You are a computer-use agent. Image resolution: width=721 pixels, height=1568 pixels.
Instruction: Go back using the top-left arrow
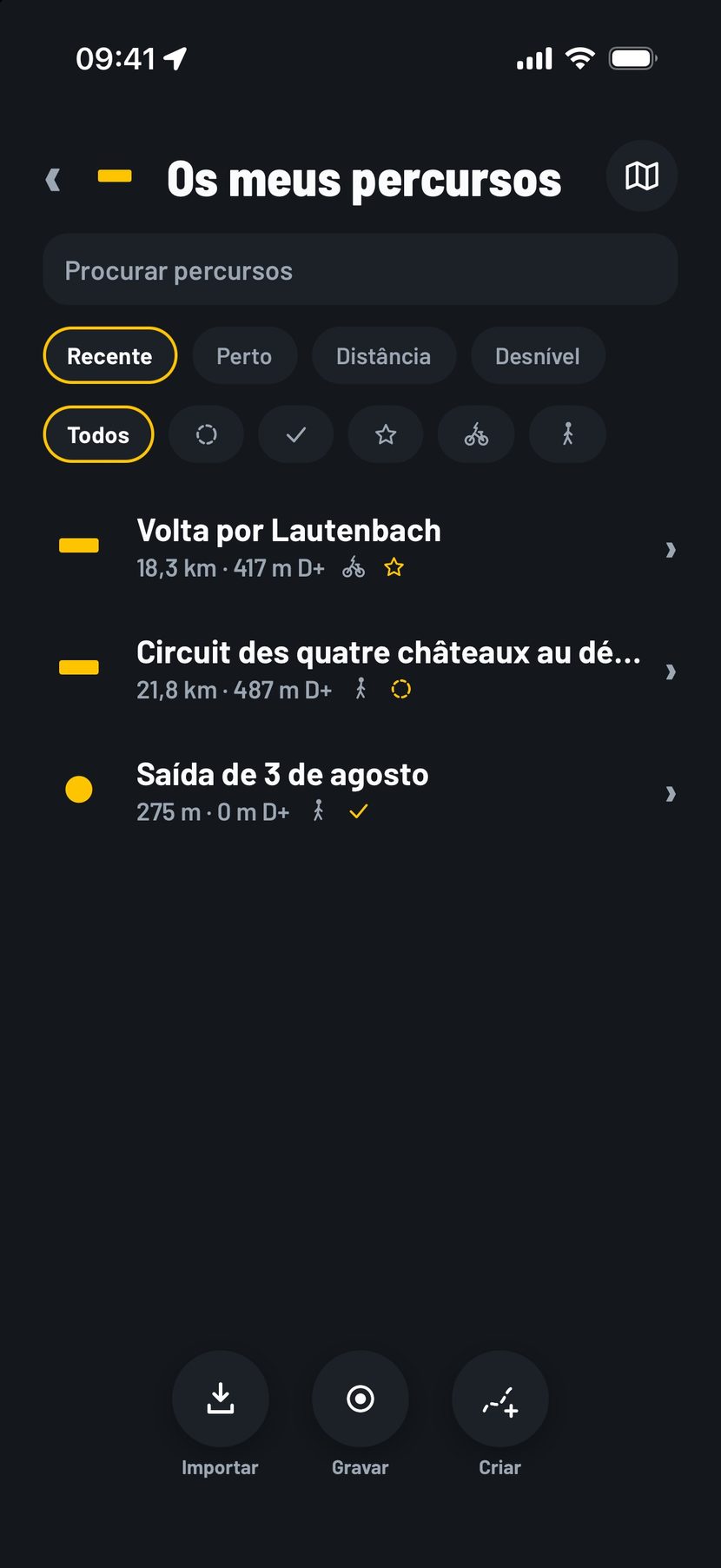[53, 180]
